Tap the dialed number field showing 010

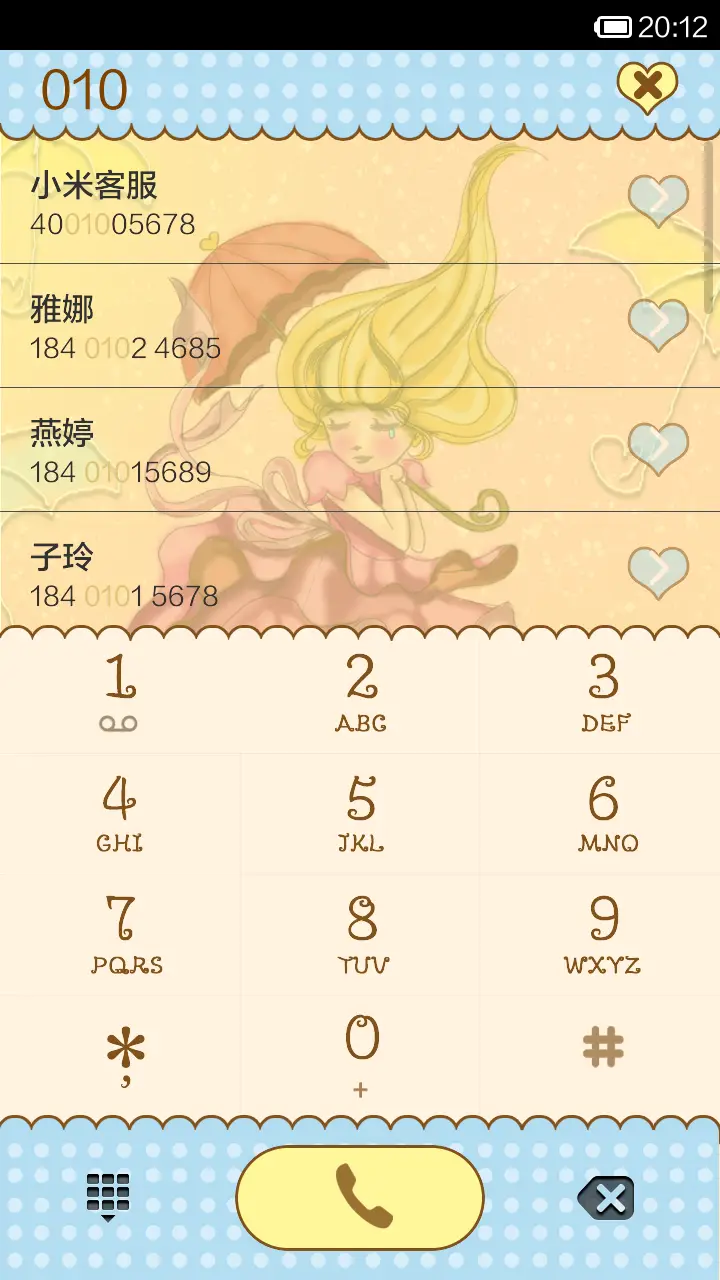(x=85, y=88)
